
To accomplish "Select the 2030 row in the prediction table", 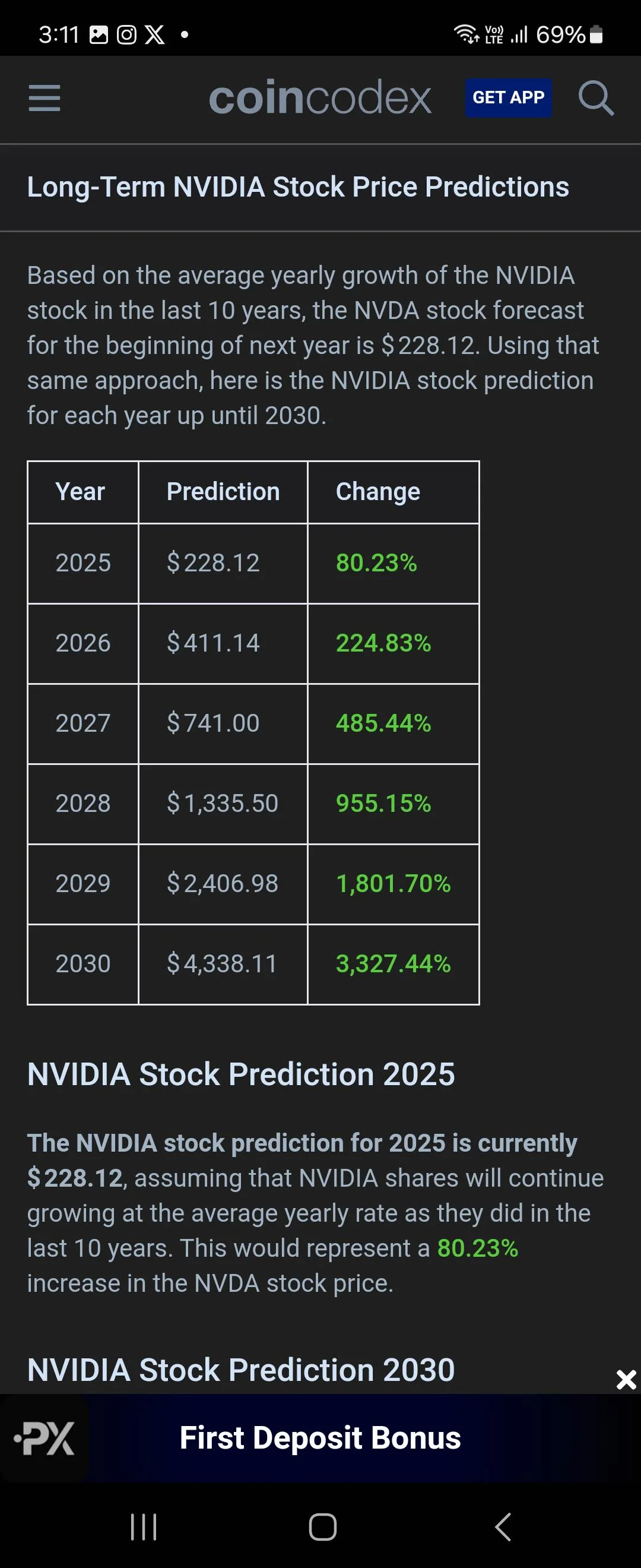I will point(252,963).
